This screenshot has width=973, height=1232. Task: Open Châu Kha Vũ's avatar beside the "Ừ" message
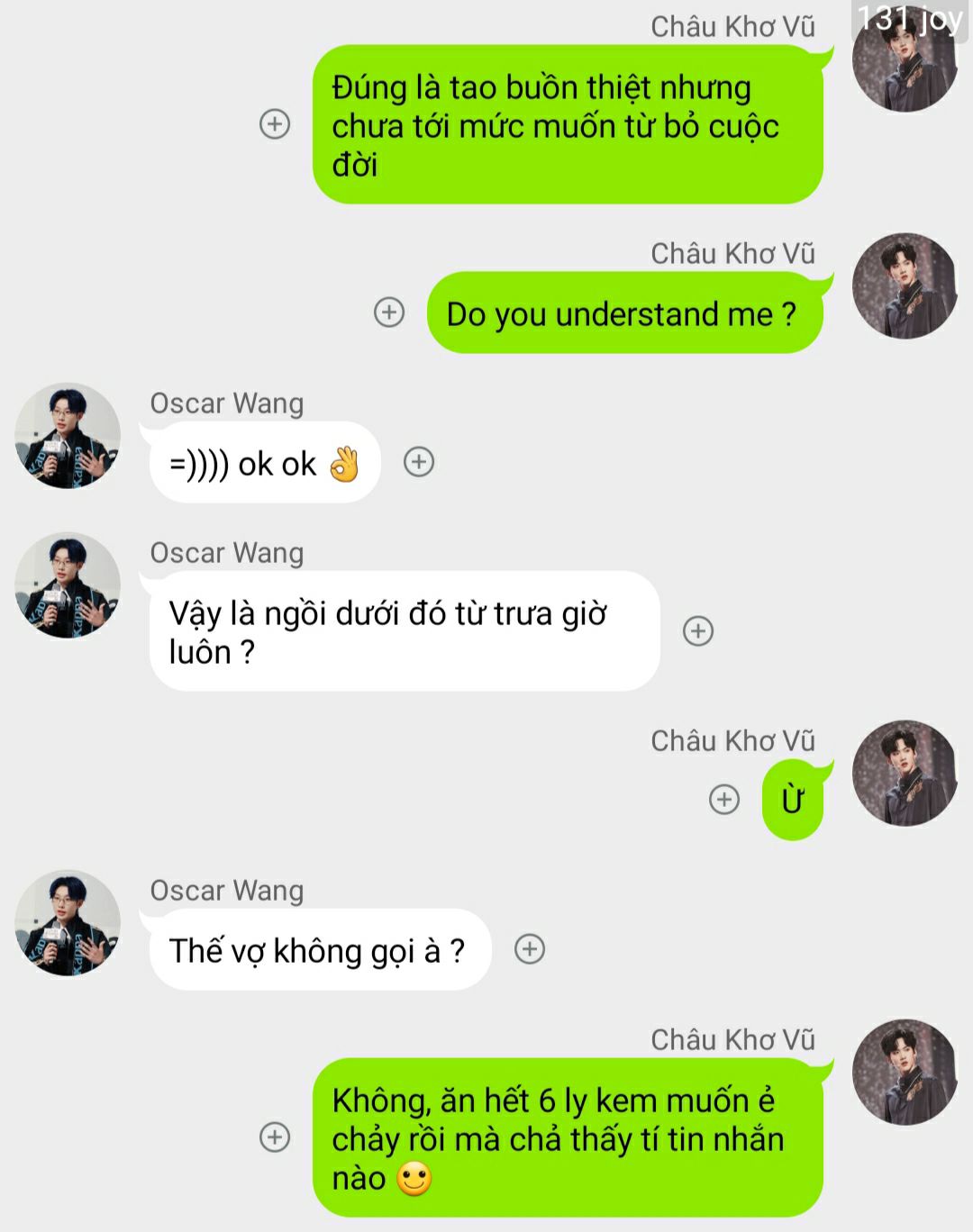905,773
